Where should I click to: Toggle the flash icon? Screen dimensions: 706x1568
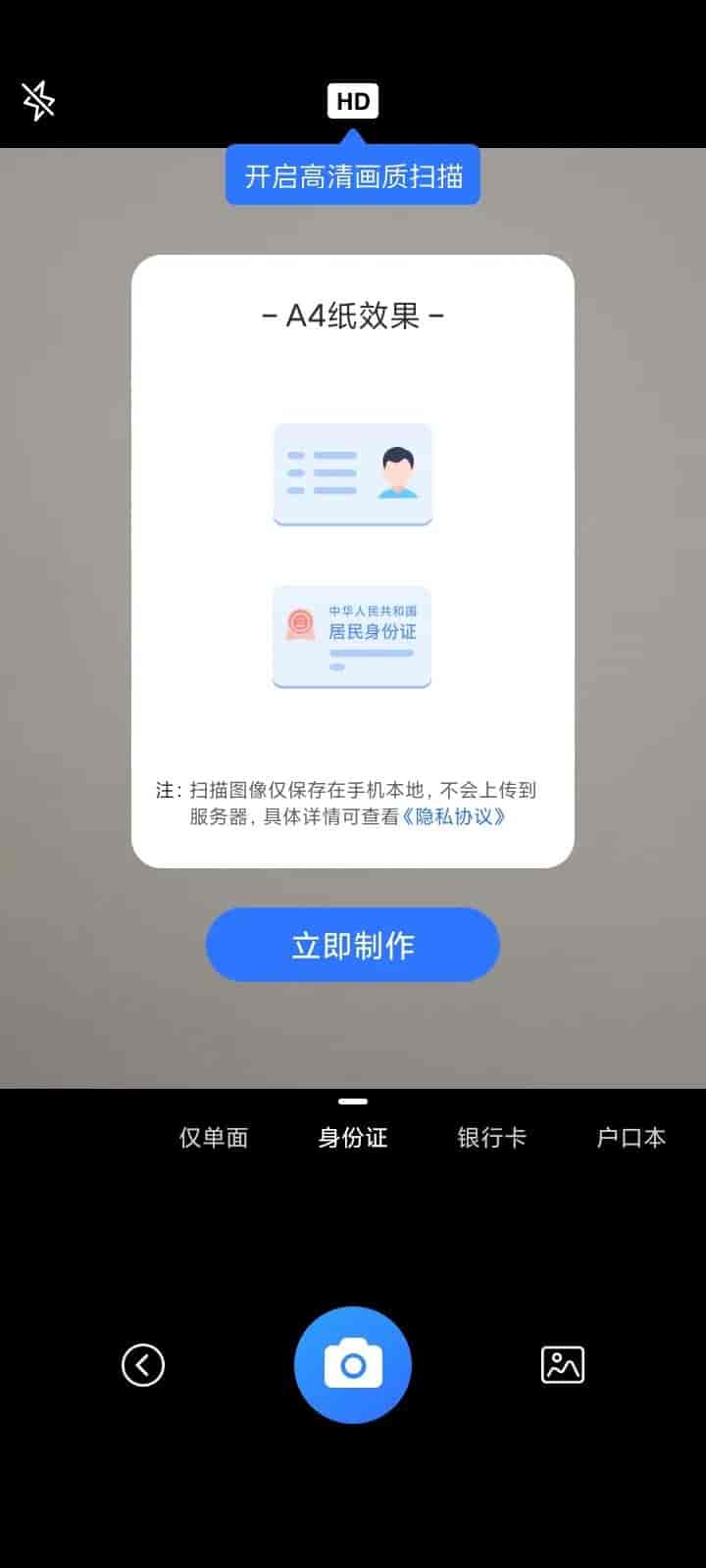coord(38,100)
